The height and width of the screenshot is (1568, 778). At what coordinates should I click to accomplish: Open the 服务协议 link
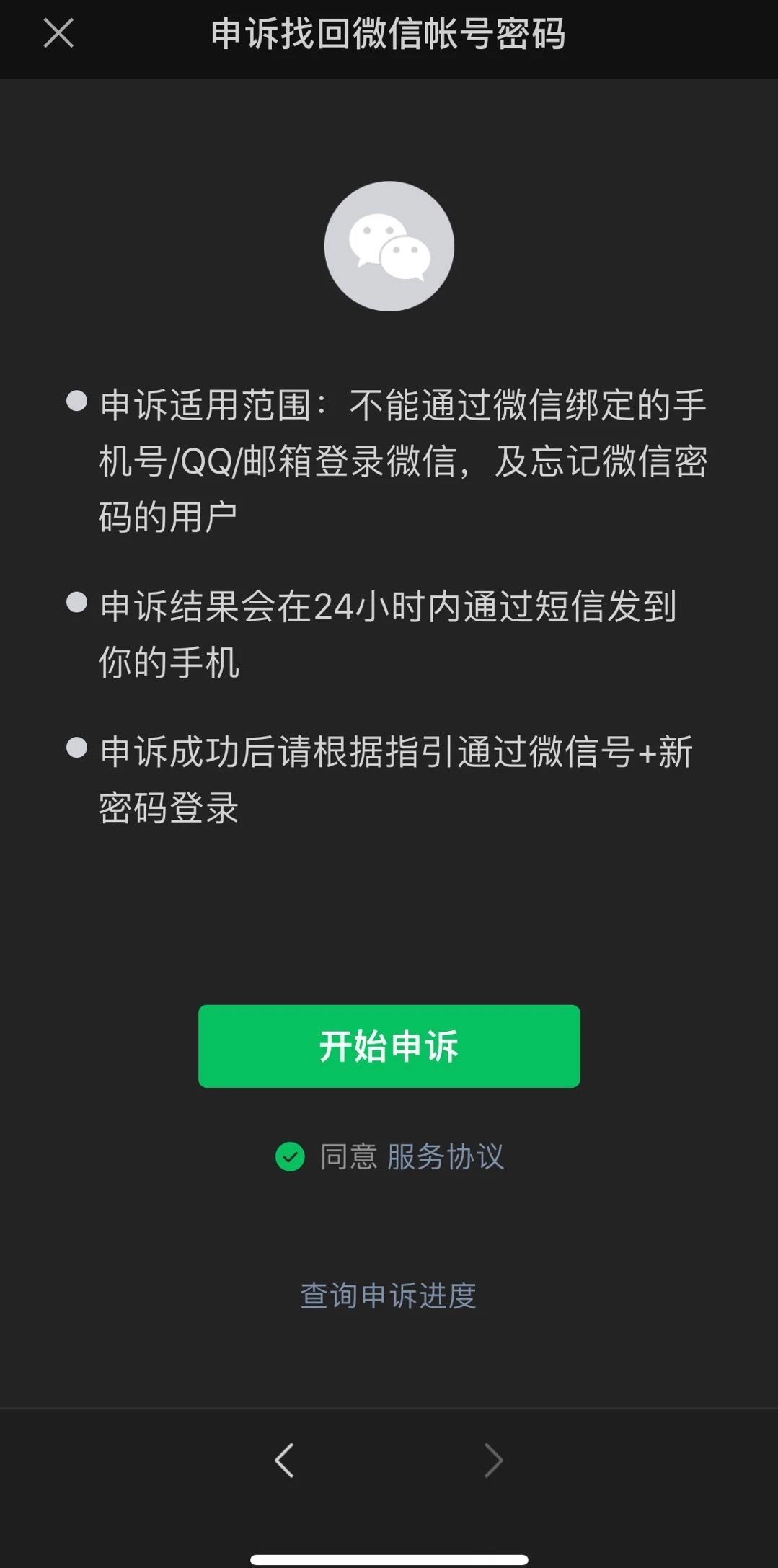coord(445,1156)
